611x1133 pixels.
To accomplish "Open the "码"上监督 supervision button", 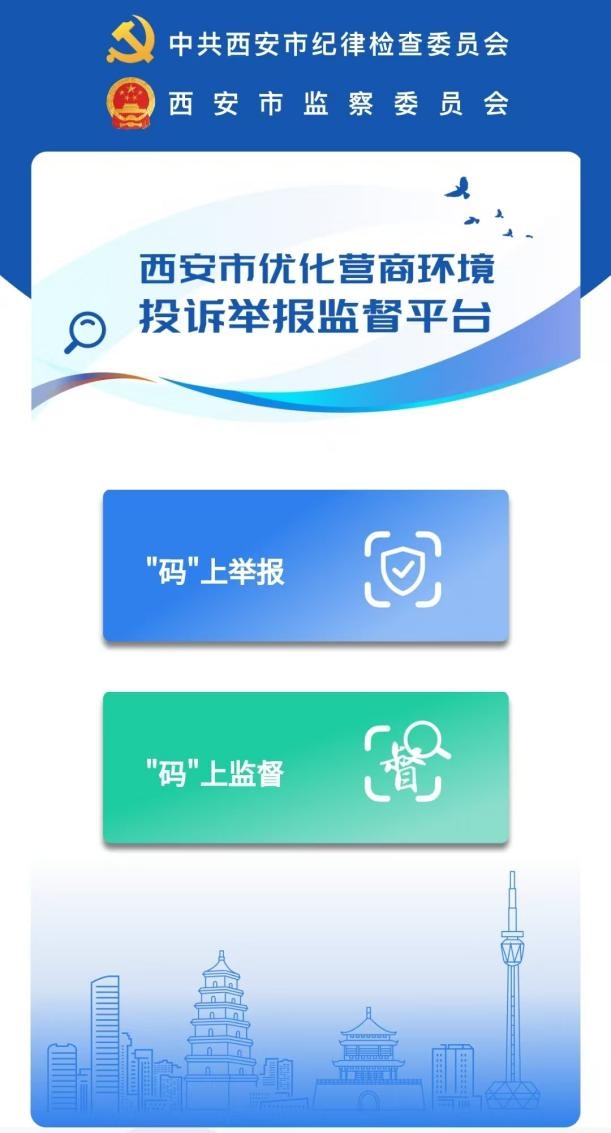I will pos(305,767).
